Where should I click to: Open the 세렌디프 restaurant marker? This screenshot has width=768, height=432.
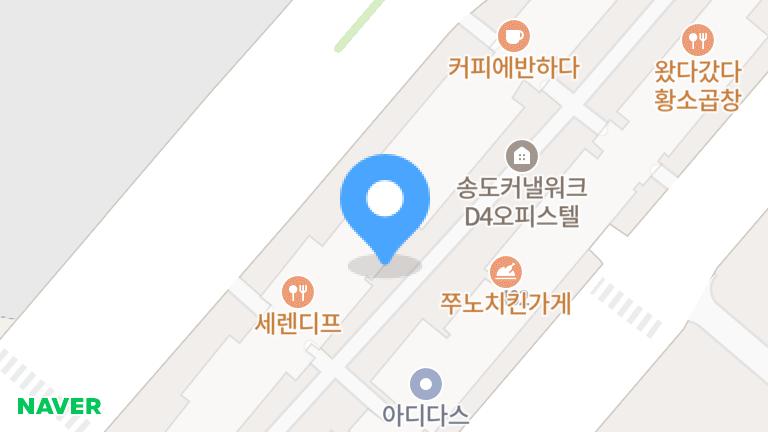click(x=299, y=292)
